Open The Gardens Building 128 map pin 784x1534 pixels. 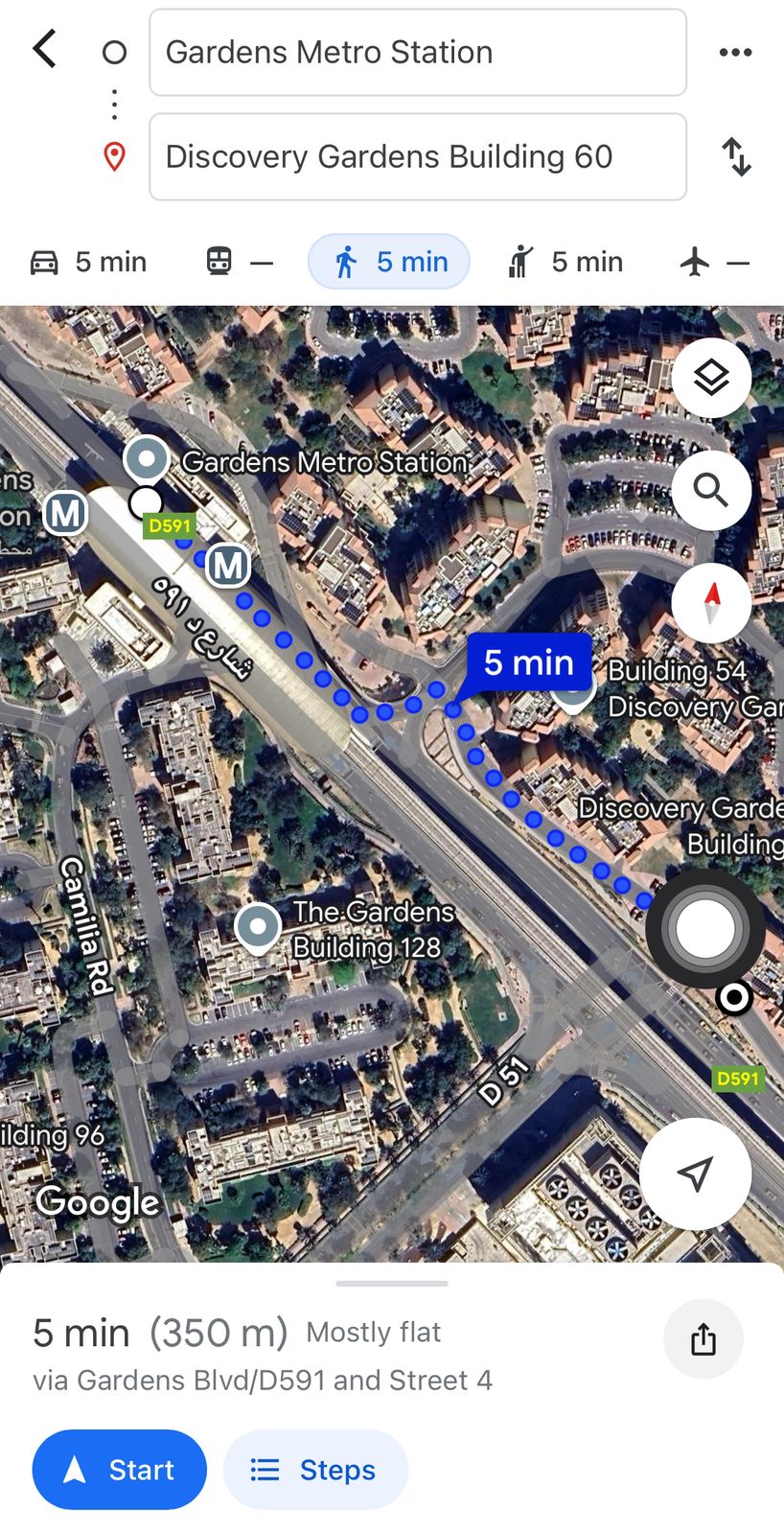pos(258,927)
